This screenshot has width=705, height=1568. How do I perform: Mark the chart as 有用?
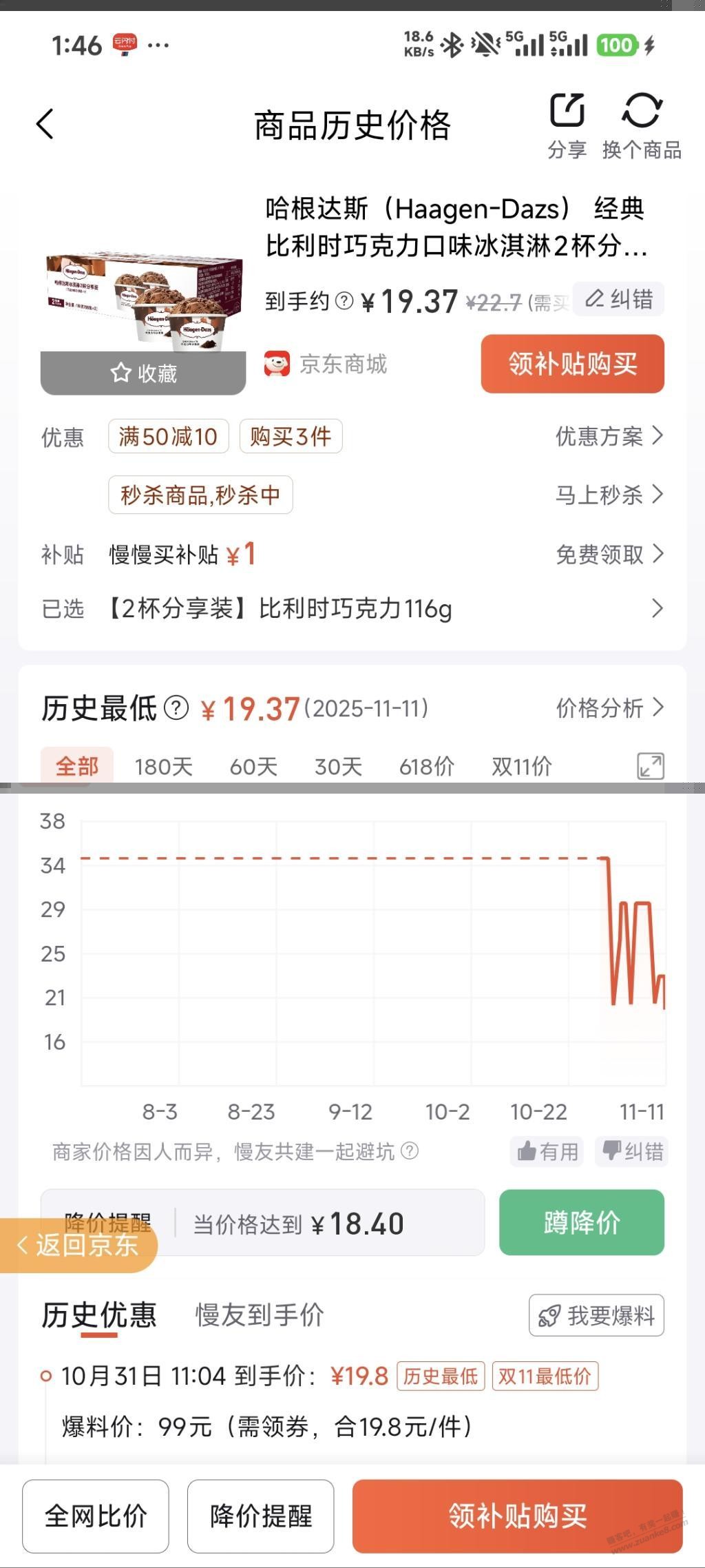coord(547,1151)
